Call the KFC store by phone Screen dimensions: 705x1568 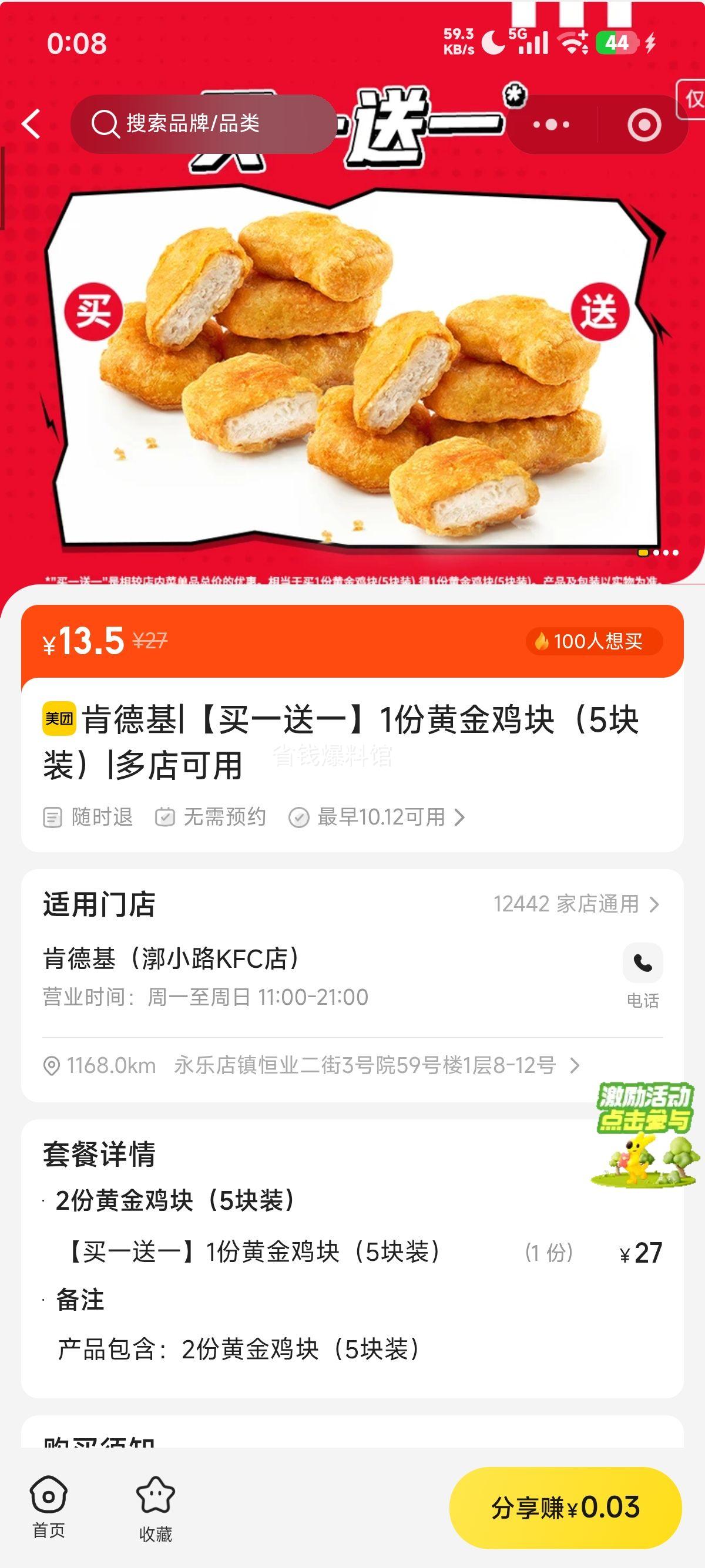[642, 975]
